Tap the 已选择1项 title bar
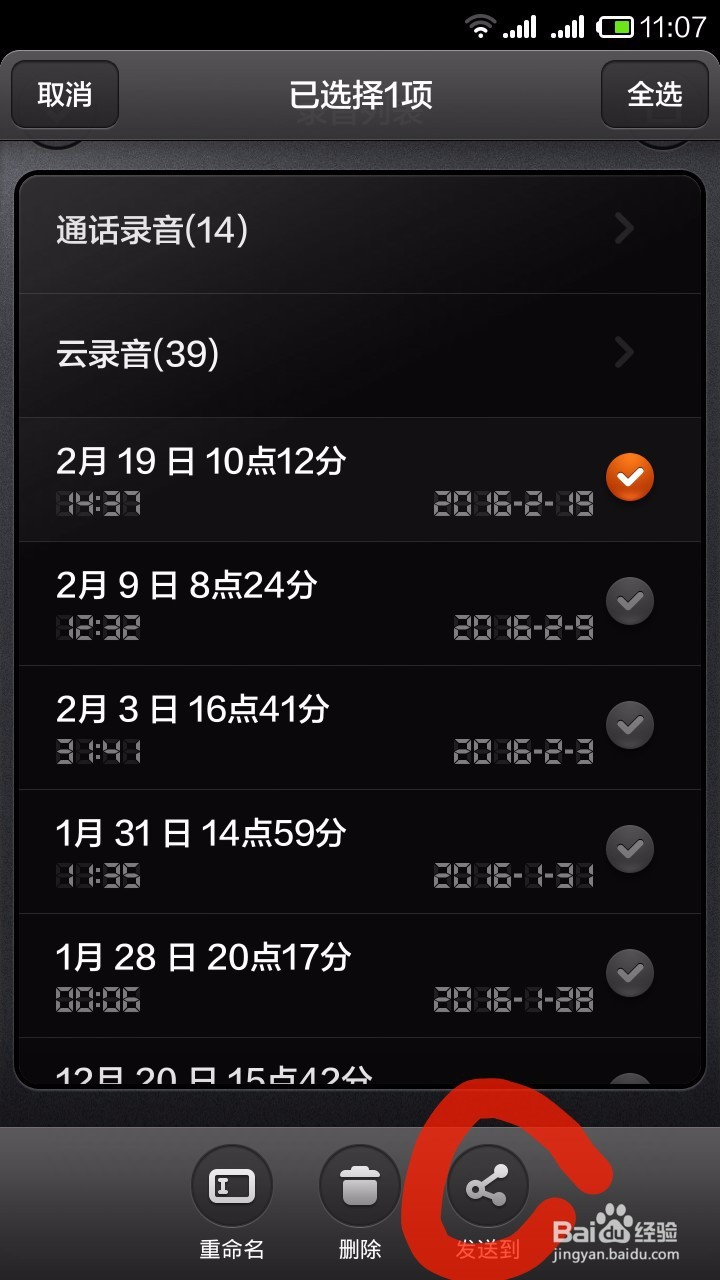The image size is (720, 1280). [x=360, y=94]
